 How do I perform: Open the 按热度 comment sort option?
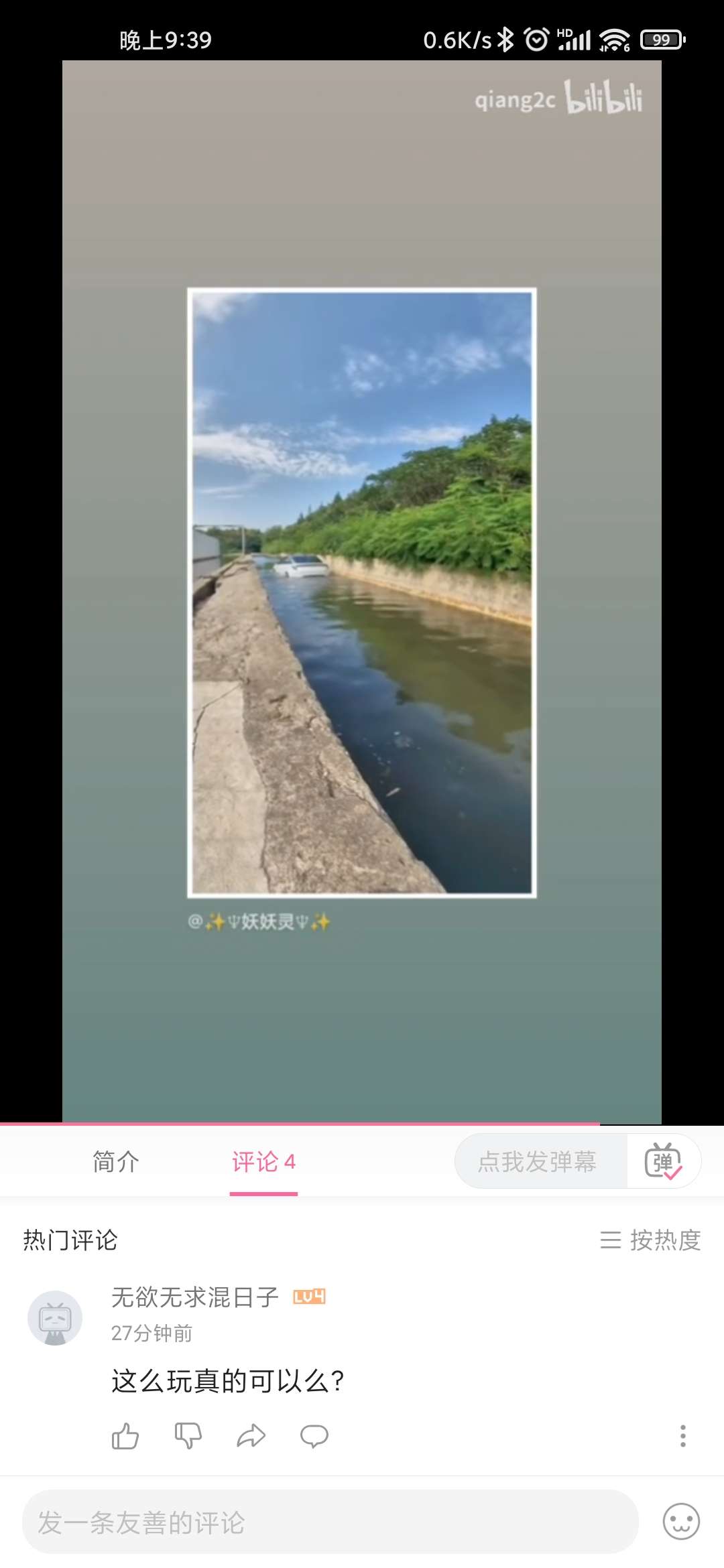[650, 1240]
